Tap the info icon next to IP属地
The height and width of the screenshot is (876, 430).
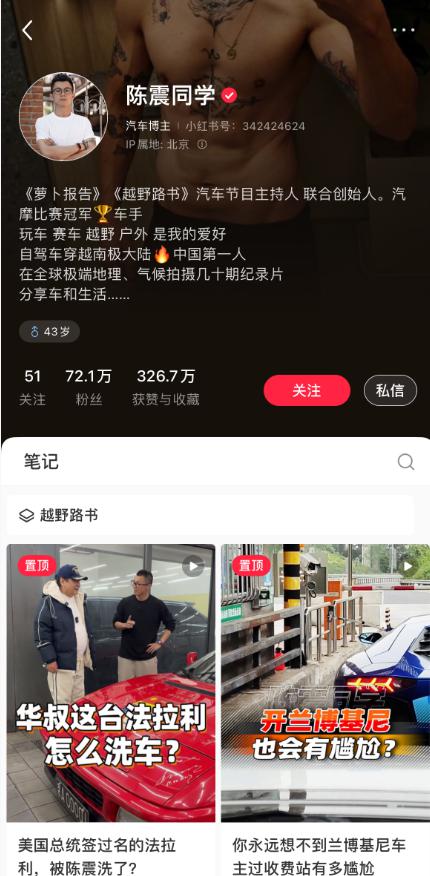[203, 144]
